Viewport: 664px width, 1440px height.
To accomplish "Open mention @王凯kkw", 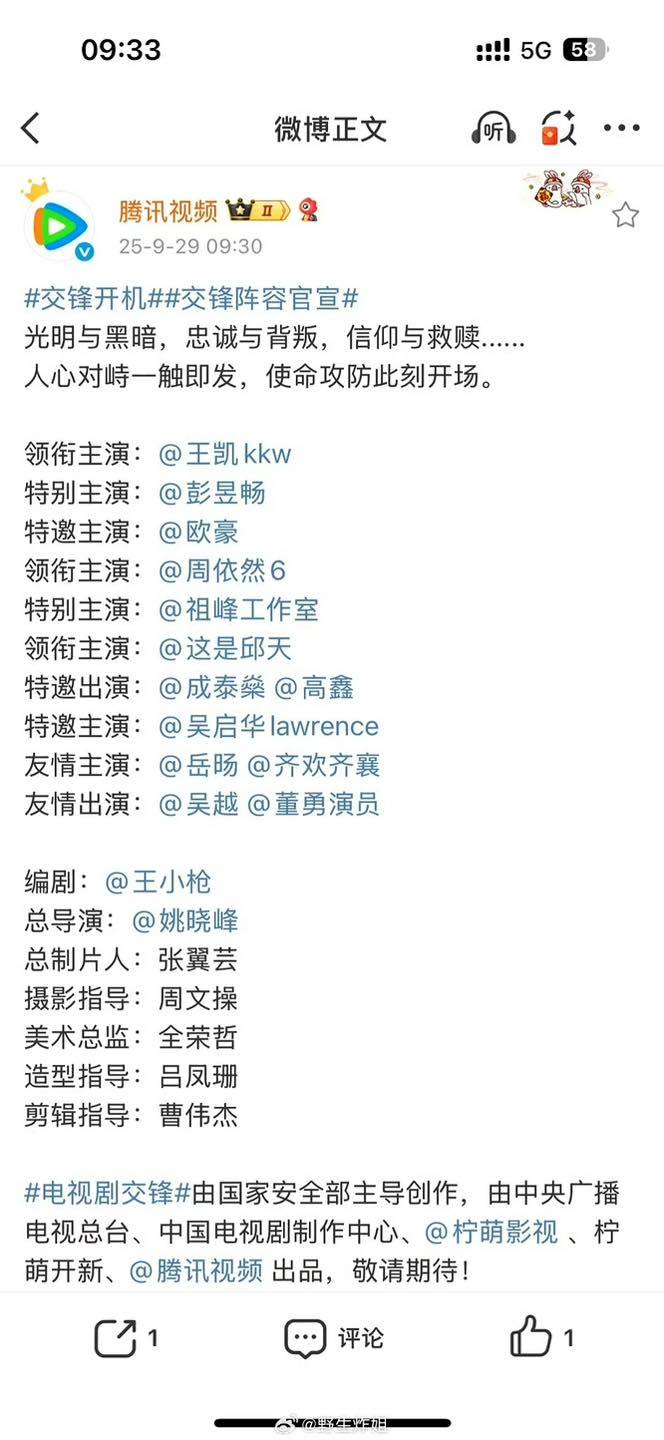I will [225, 454].
